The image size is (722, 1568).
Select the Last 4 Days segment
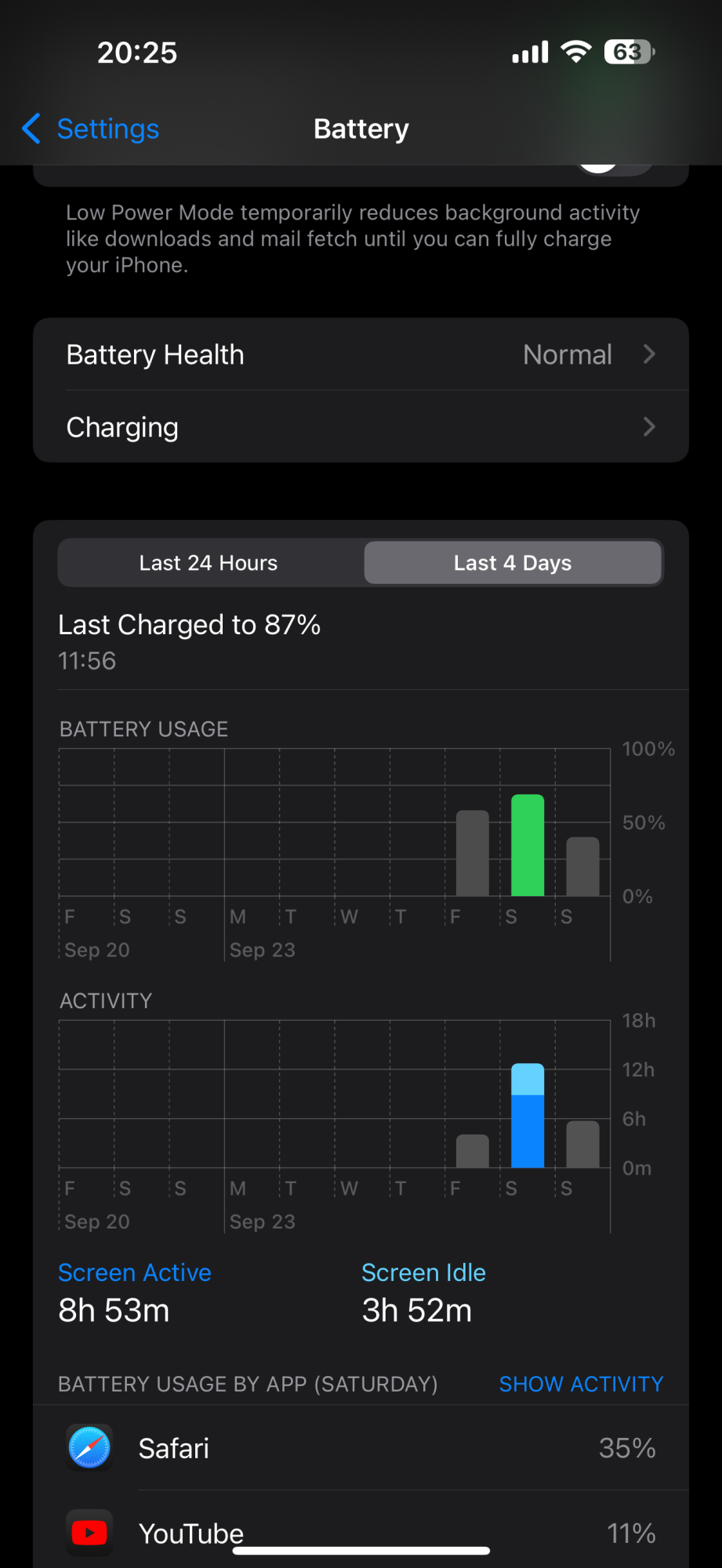pos(513,563)
